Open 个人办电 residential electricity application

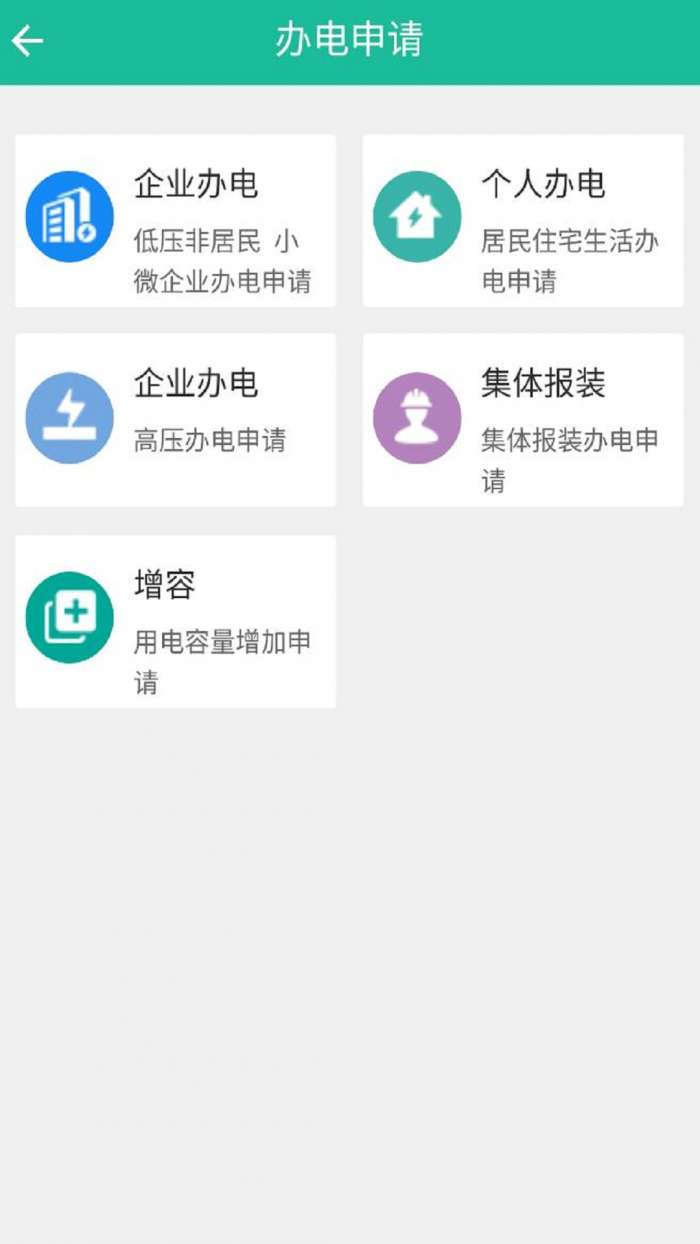523,221
